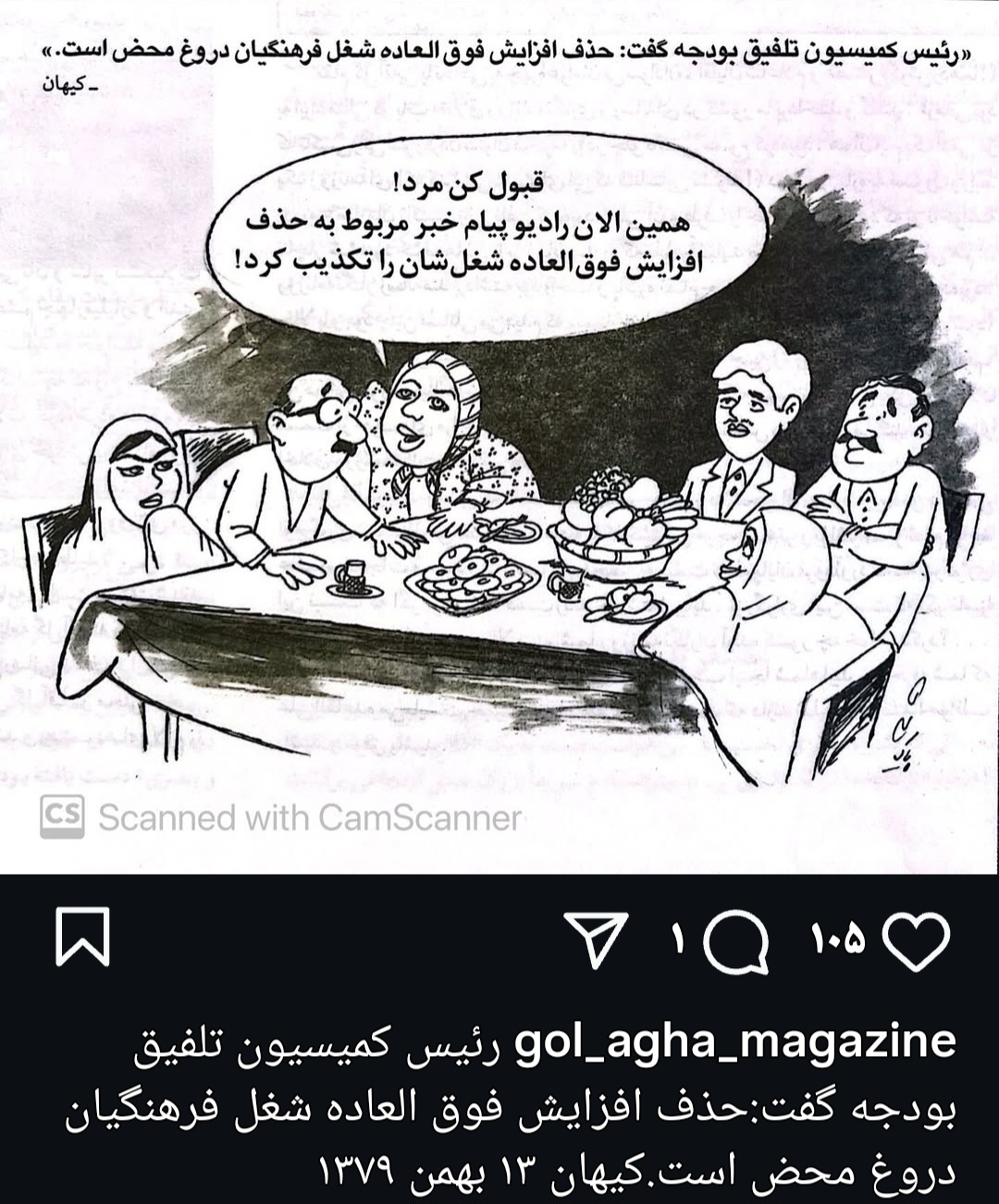Like the gol_agha_magazine cartoon post
The image size is (999, 1204).
point(917,940)
